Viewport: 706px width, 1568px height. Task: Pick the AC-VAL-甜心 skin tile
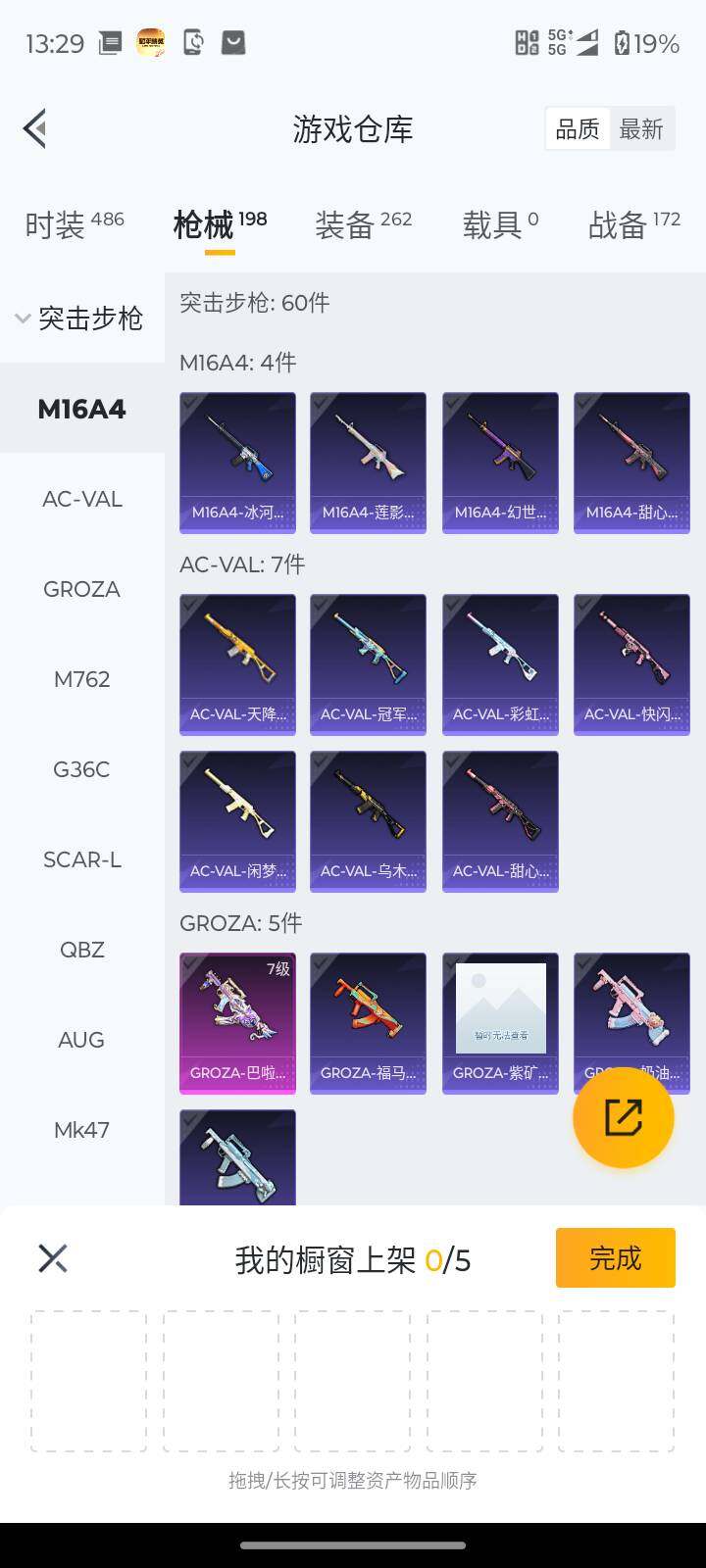click(500, 821)
